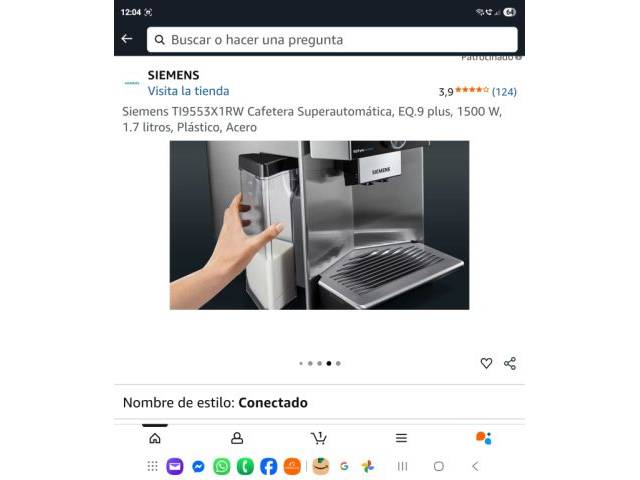Open the Rufus assistant tab
This screenshot has width=640, height=480.
483,438
